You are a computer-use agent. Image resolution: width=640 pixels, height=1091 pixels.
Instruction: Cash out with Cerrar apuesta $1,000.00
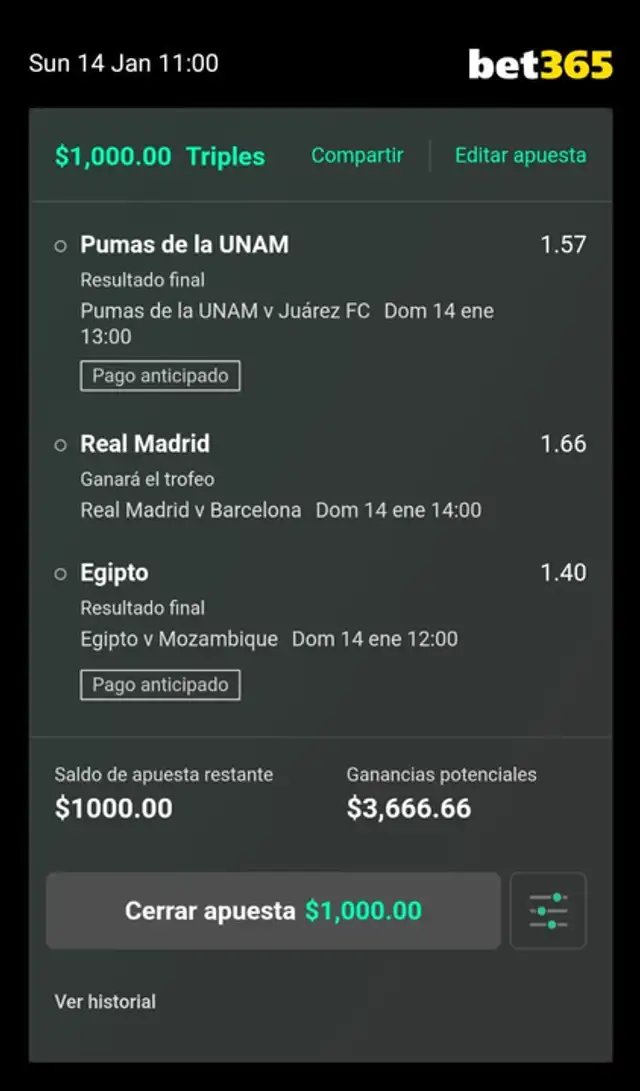(273, 911)
